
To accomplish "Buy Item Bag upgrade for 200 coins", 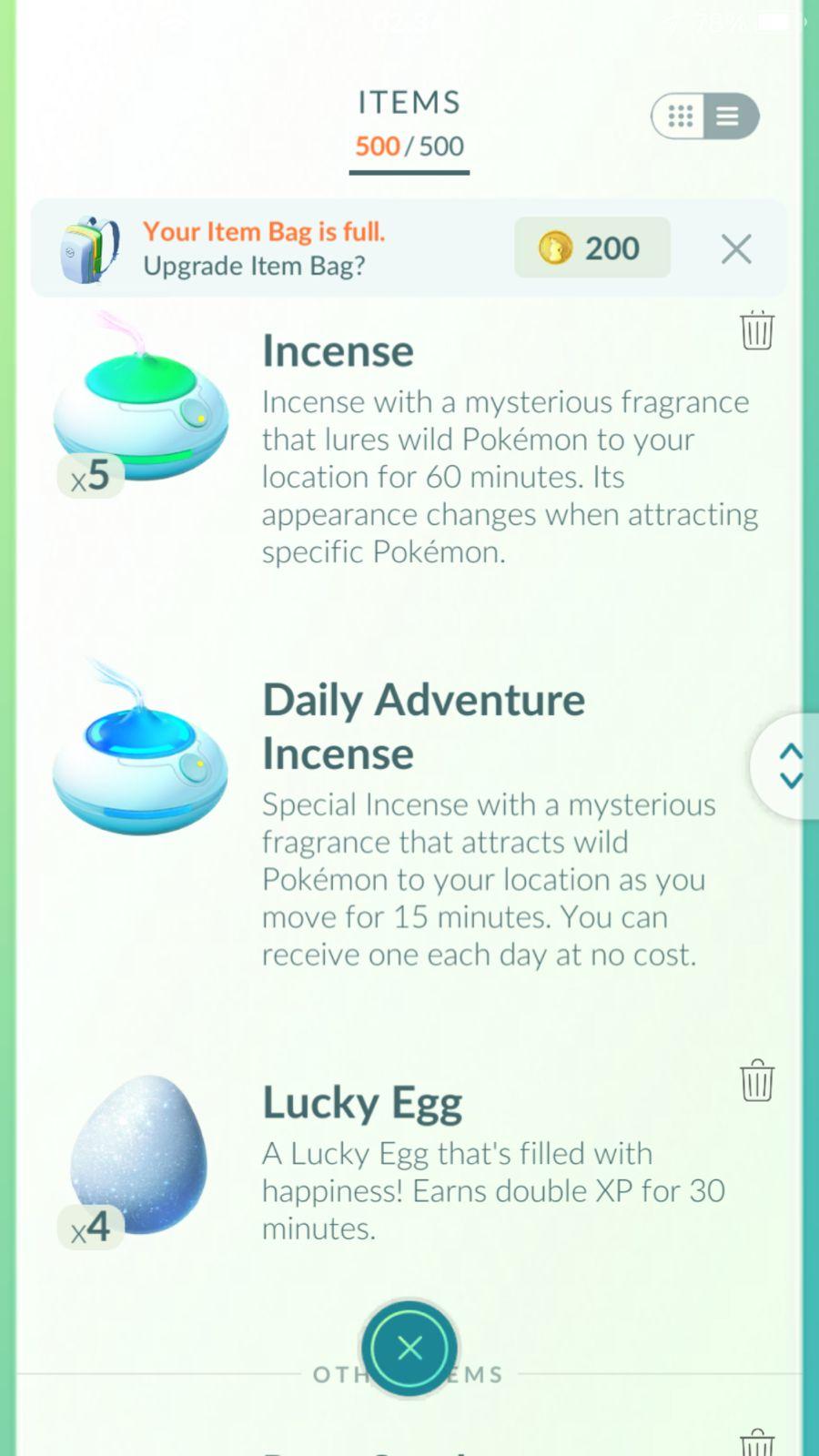I will point(592,248).
